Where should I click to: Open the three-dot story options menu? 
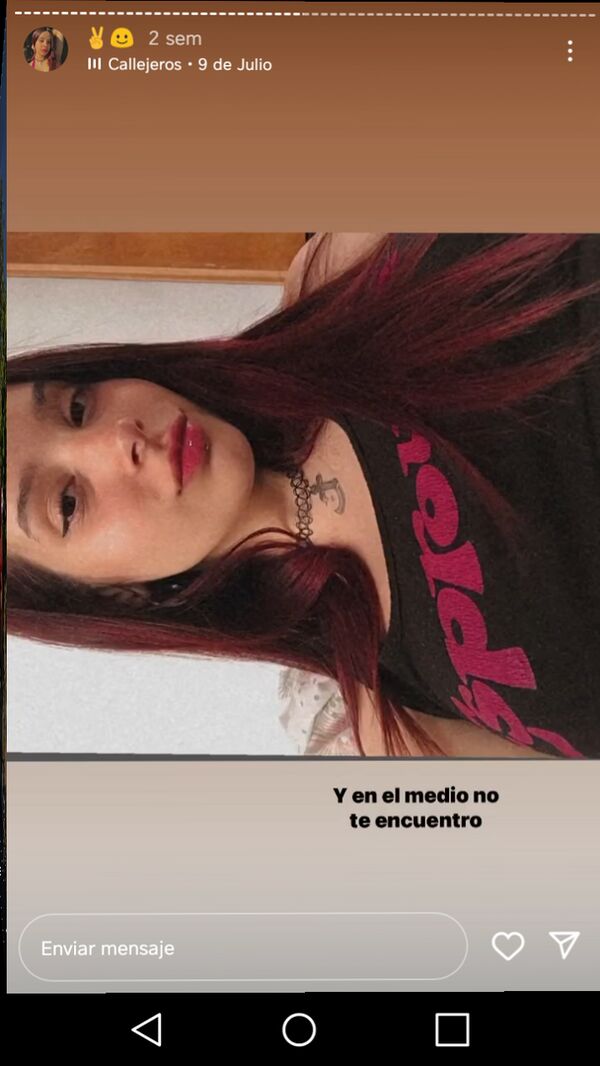(569, 51)
